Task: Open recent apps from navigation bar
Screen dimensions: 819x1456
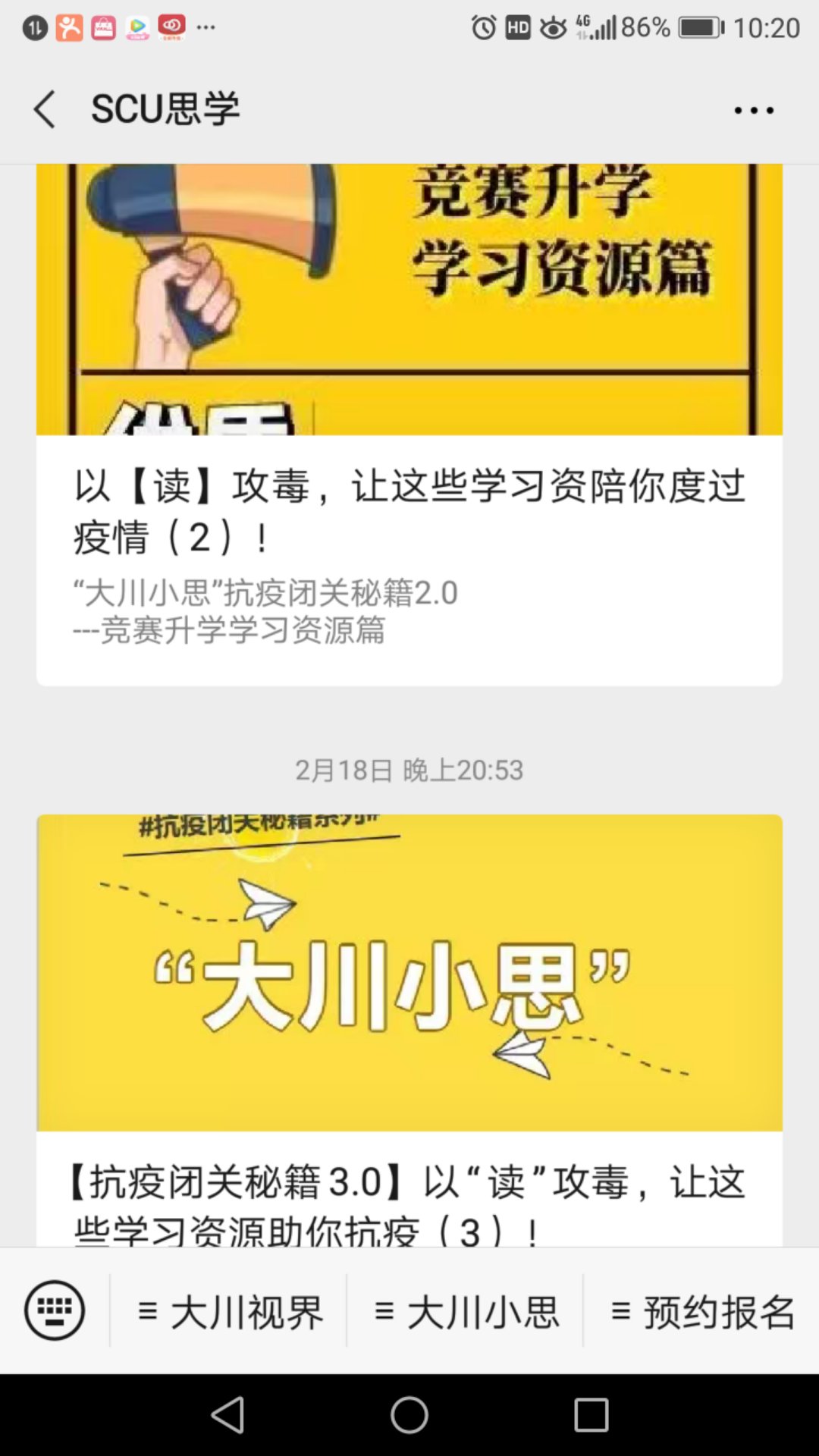Action: (591, 1415)
